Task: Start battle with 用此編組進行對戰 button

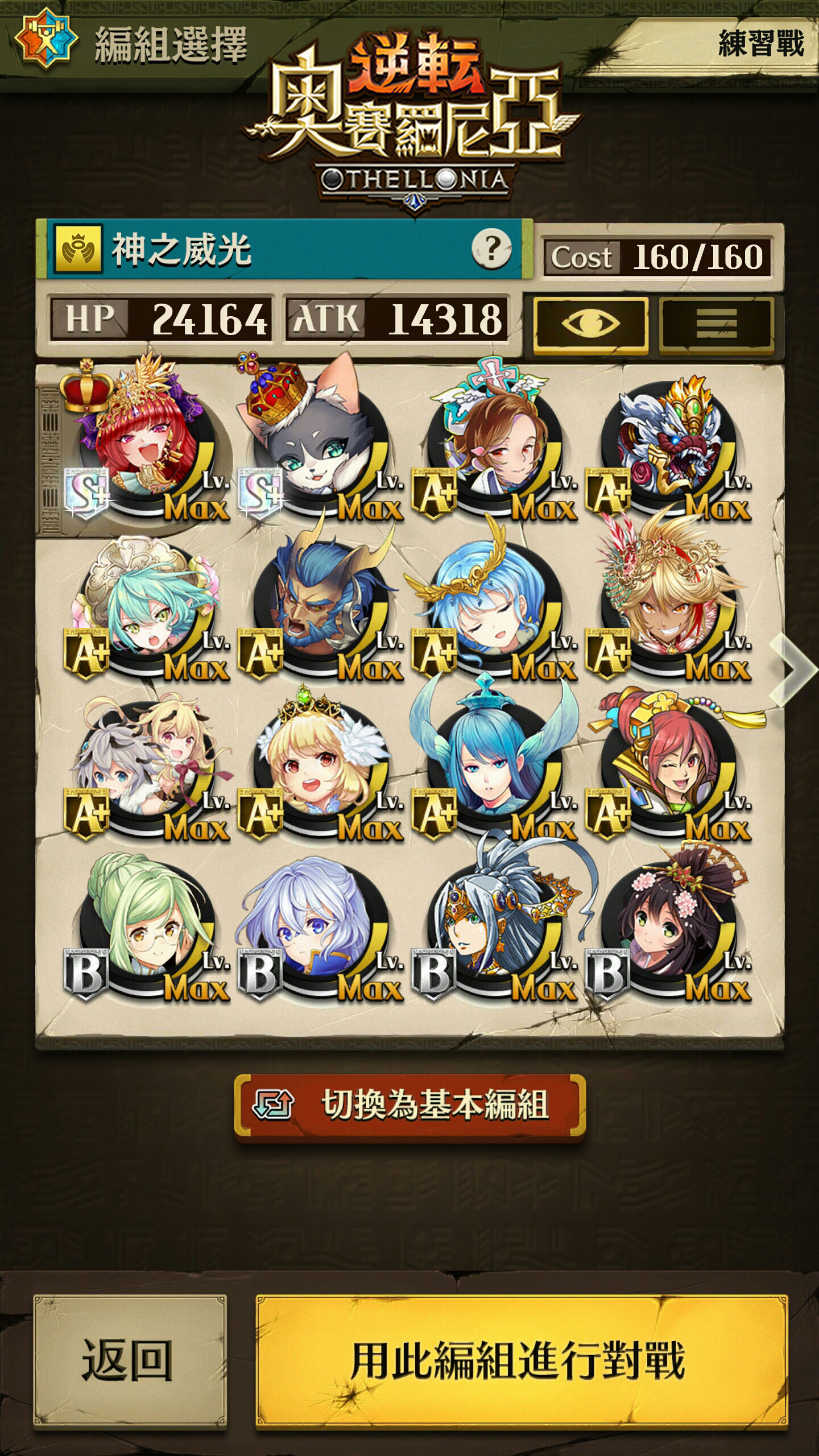Action: [x=522, y=1362]
